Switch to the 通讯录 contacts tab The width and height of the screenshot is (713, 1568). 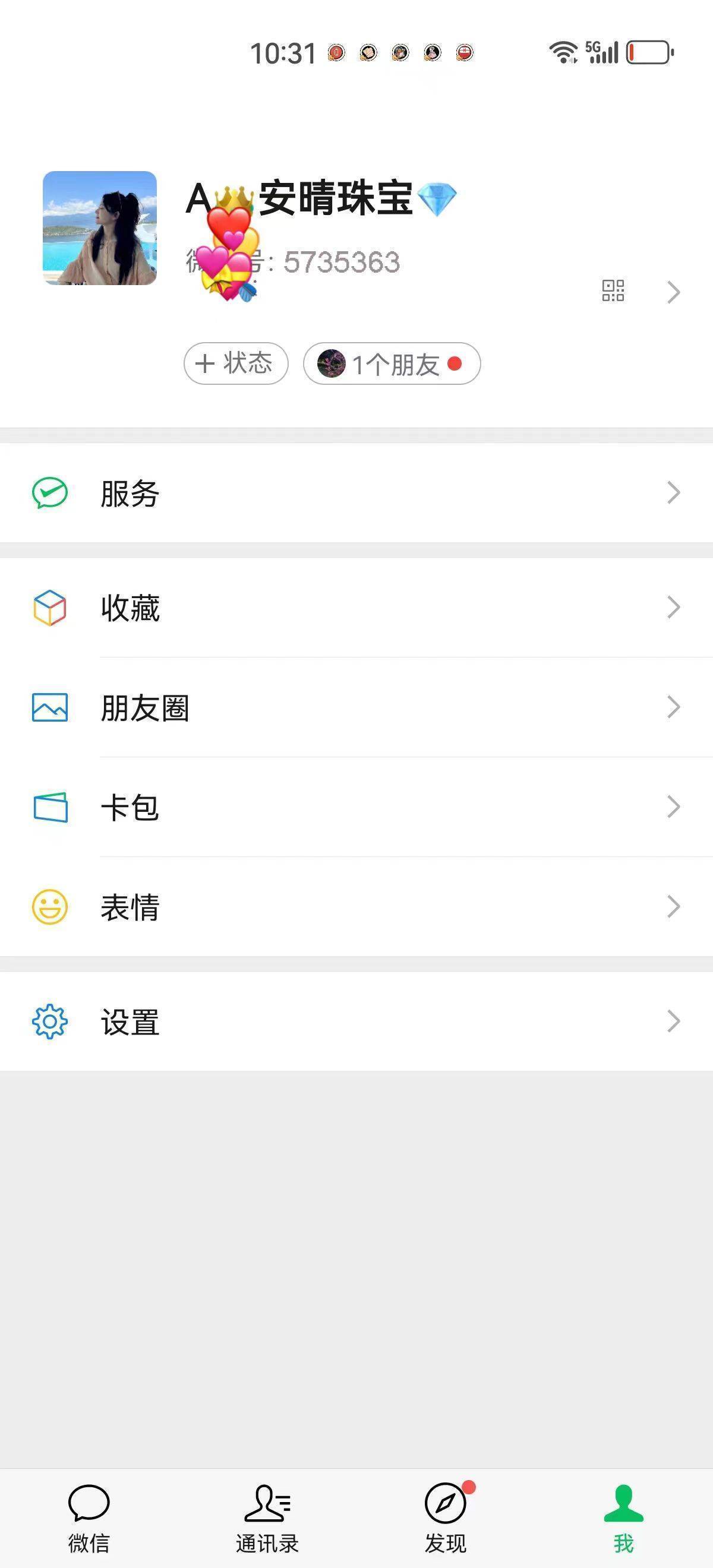(267, 1518)
